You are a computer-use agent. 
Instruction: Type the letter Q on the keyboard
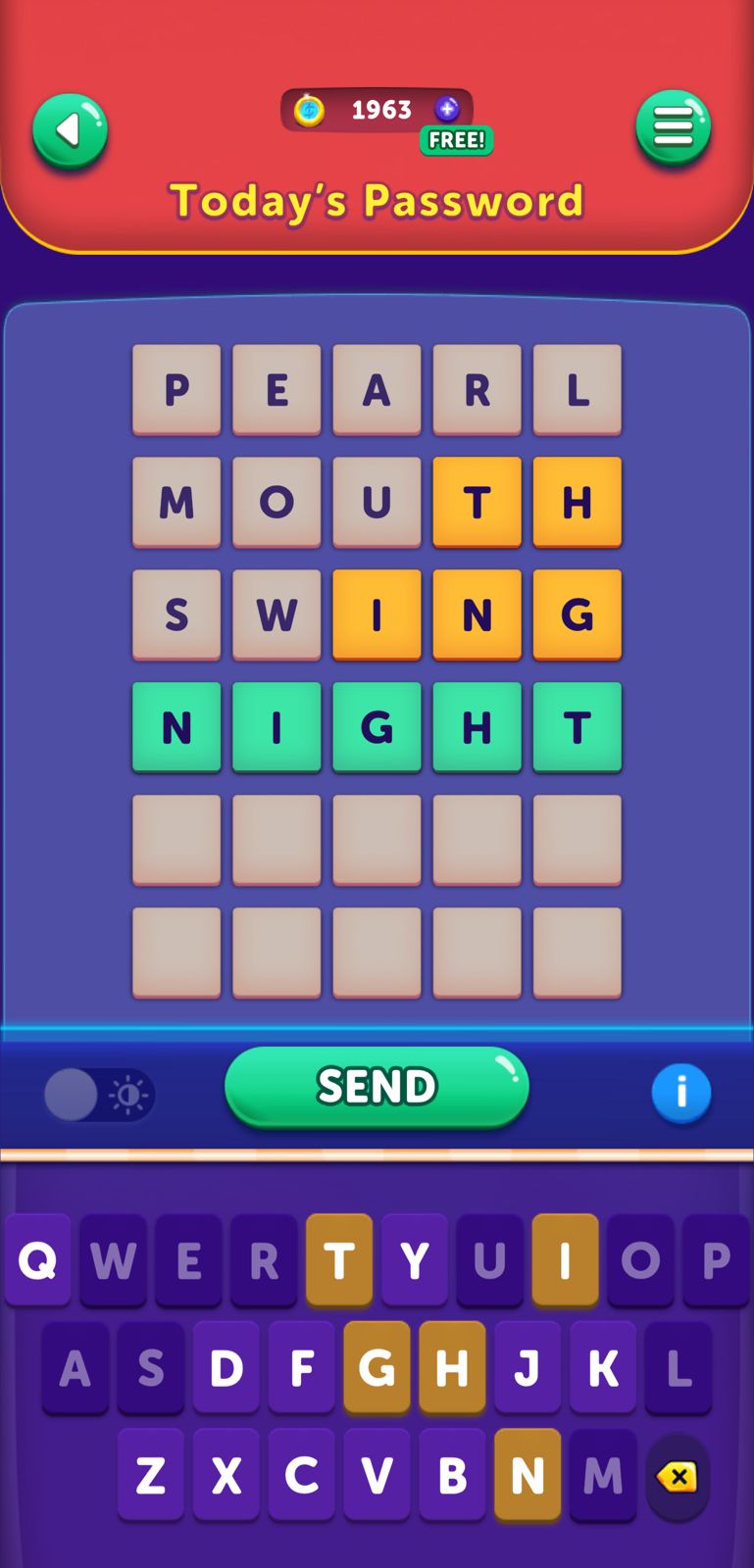[x=37, y=1259]
